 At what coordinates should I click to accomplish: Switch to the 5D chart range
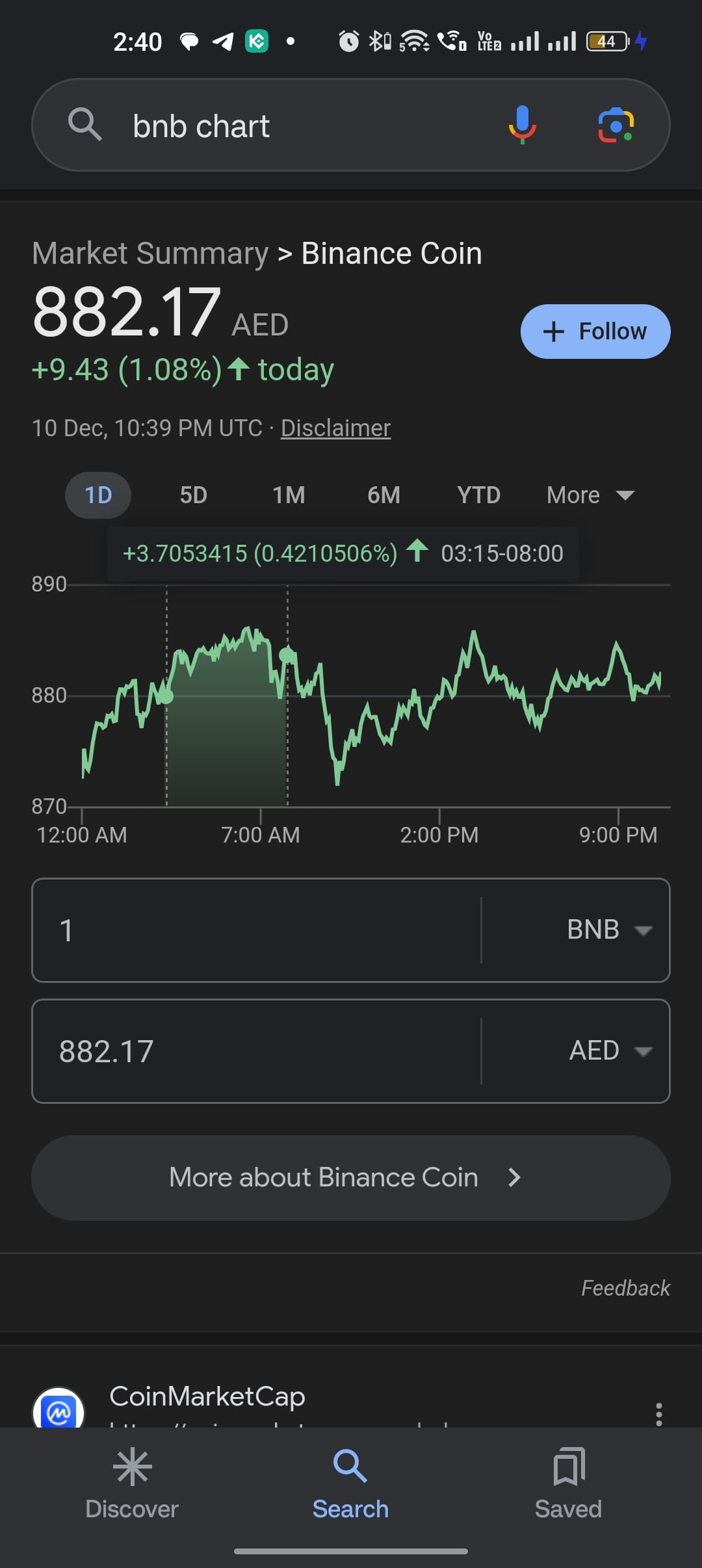click(x=193, y=495)
